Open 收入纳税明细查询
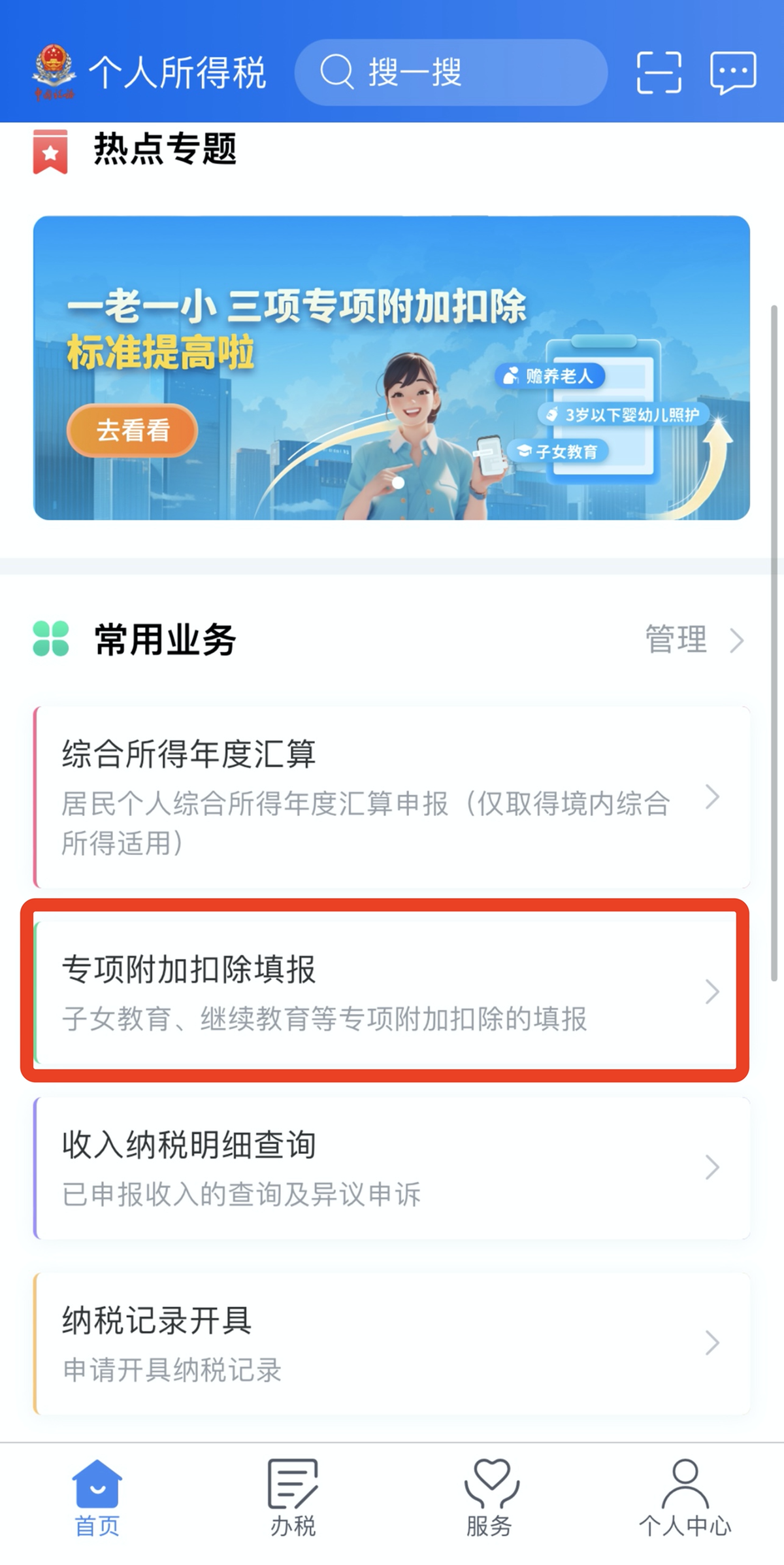784x1565 pixels. click(x=391, y=1168)
